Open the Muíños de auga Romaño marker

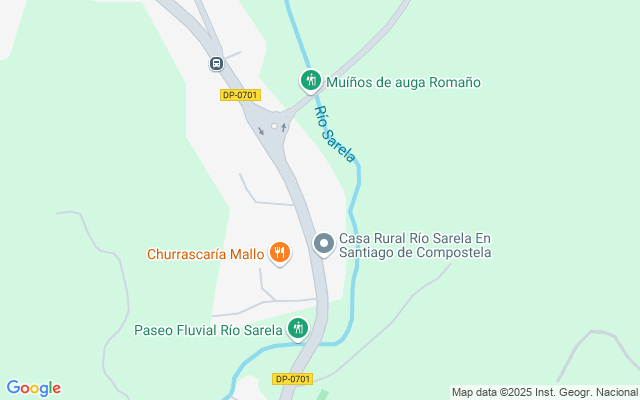(310, 80)
